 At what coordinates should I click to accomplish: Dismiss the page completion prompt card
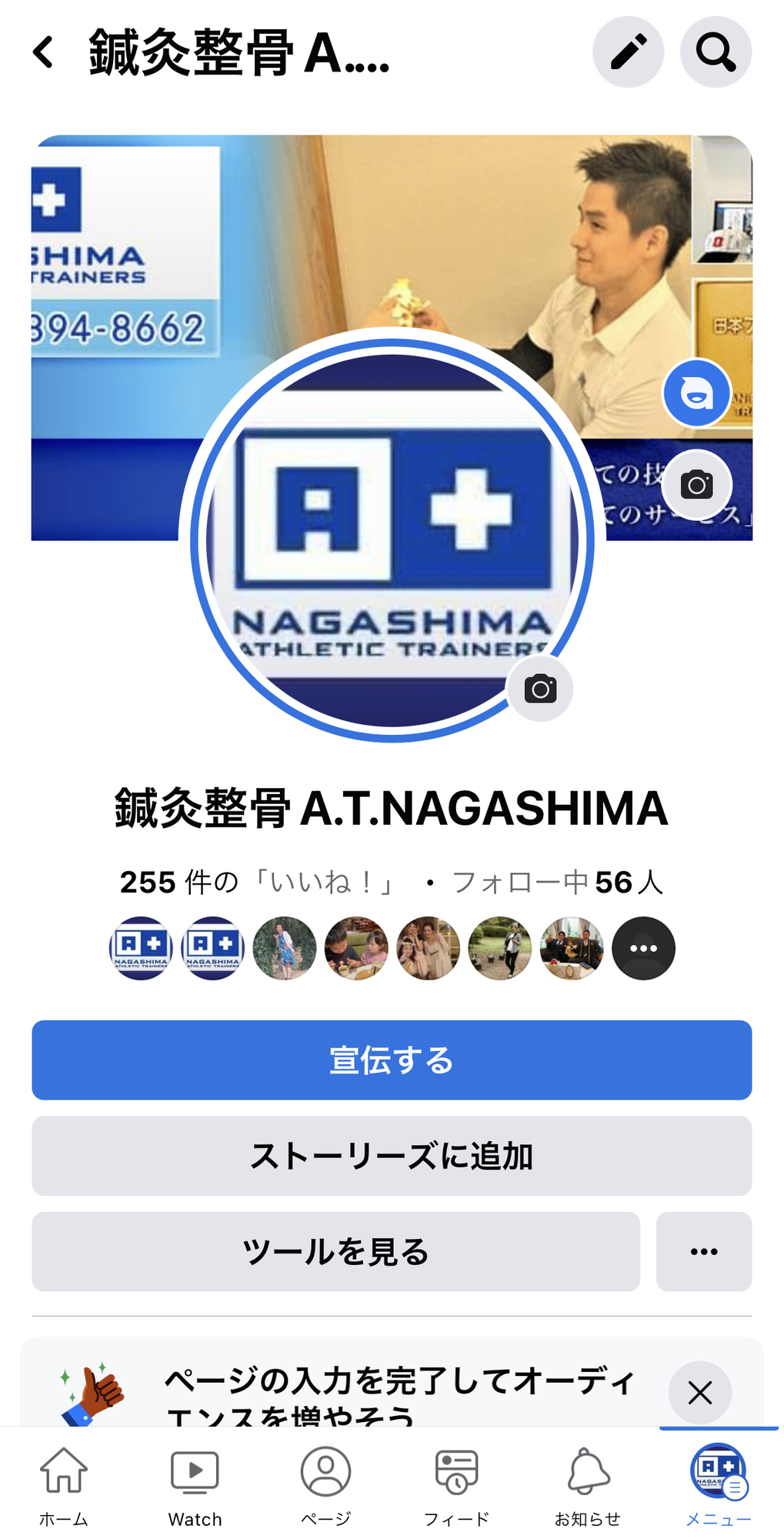point(699,1392)
